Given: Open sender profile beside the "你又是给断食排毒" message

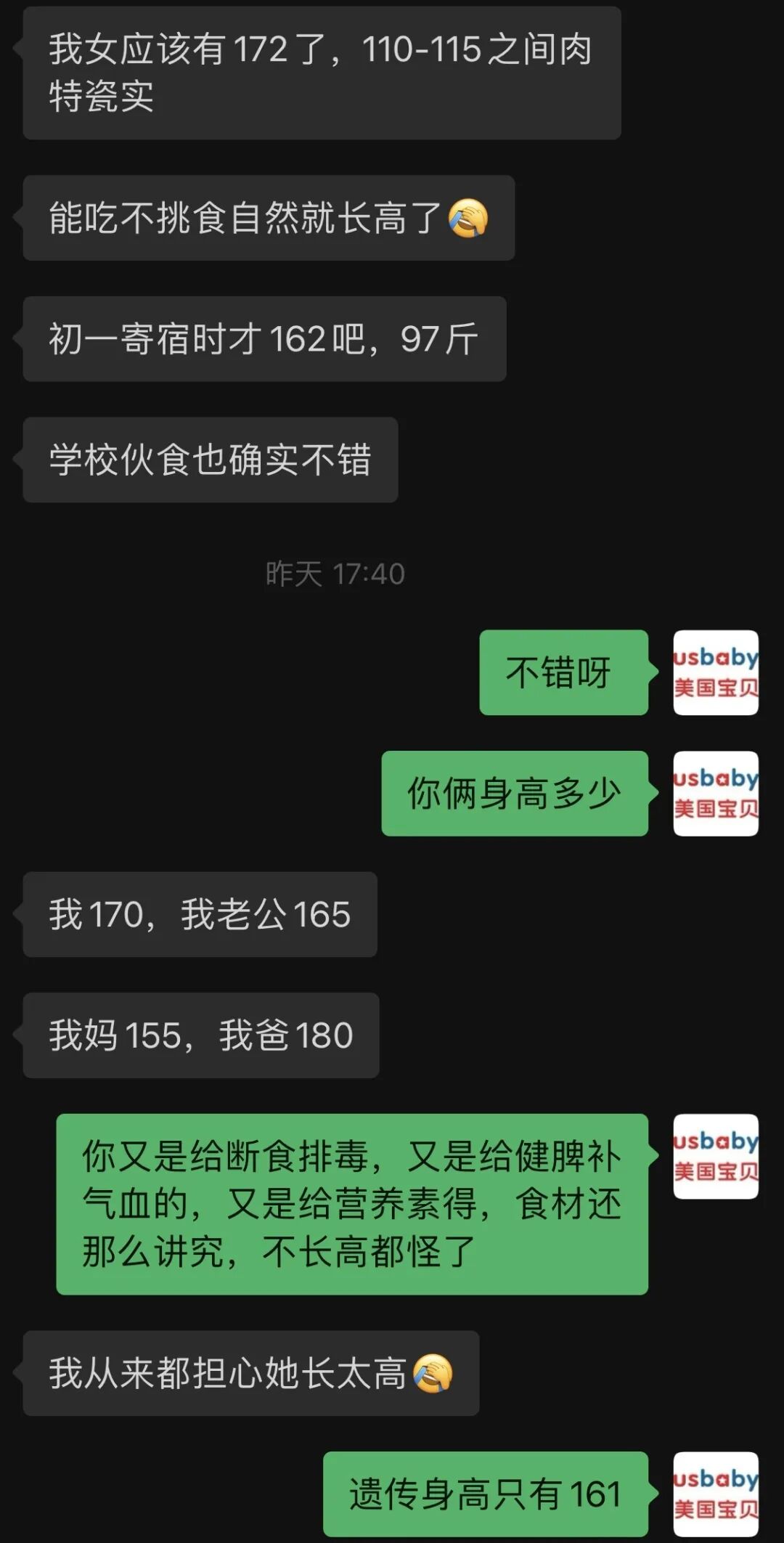Looking at the screenshot, I should click(716, 1156).
